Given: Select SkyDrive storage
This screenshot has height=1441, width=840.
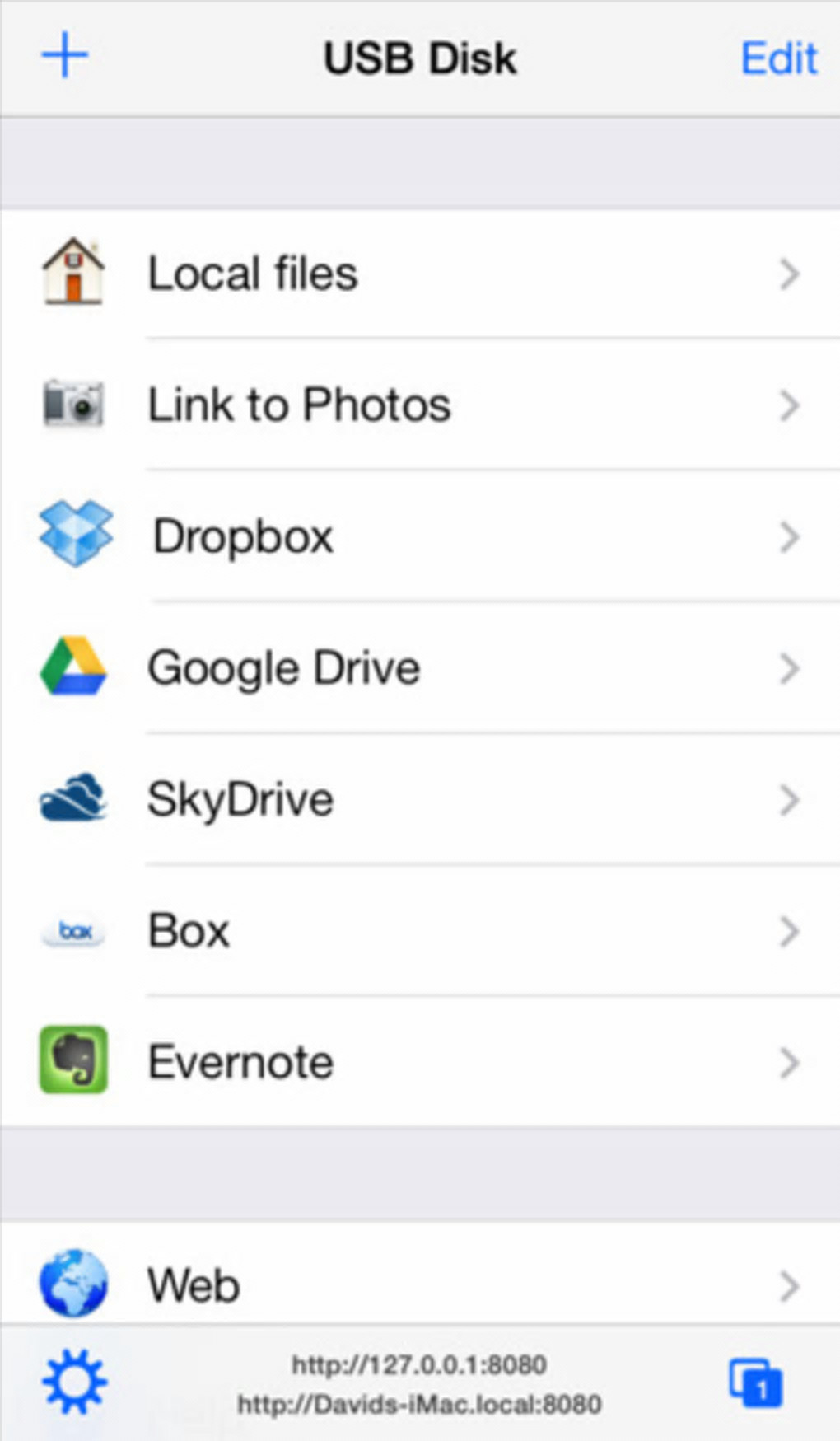Looking at the screenshot, I should tap(420, 799).
